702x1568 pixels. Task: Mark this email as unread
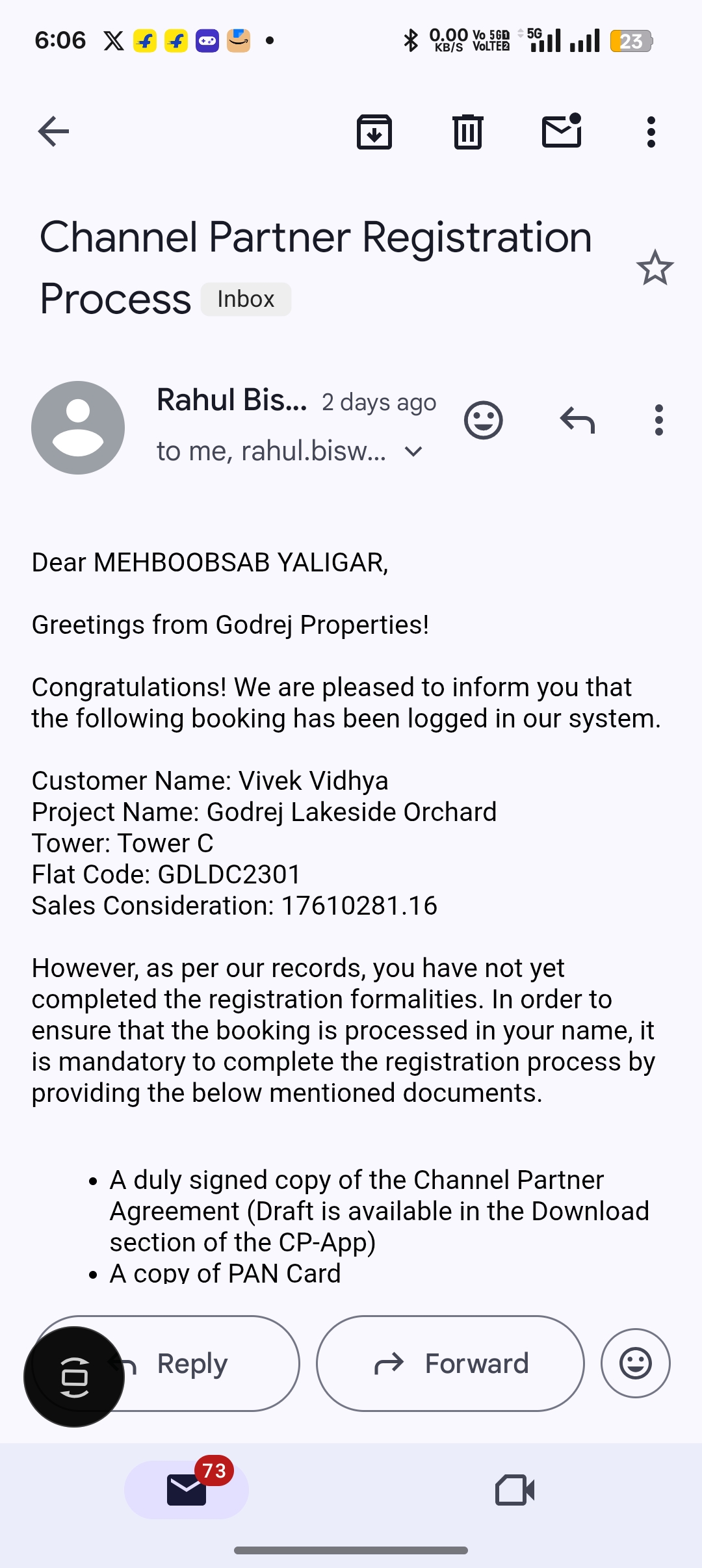pos(562,132)
